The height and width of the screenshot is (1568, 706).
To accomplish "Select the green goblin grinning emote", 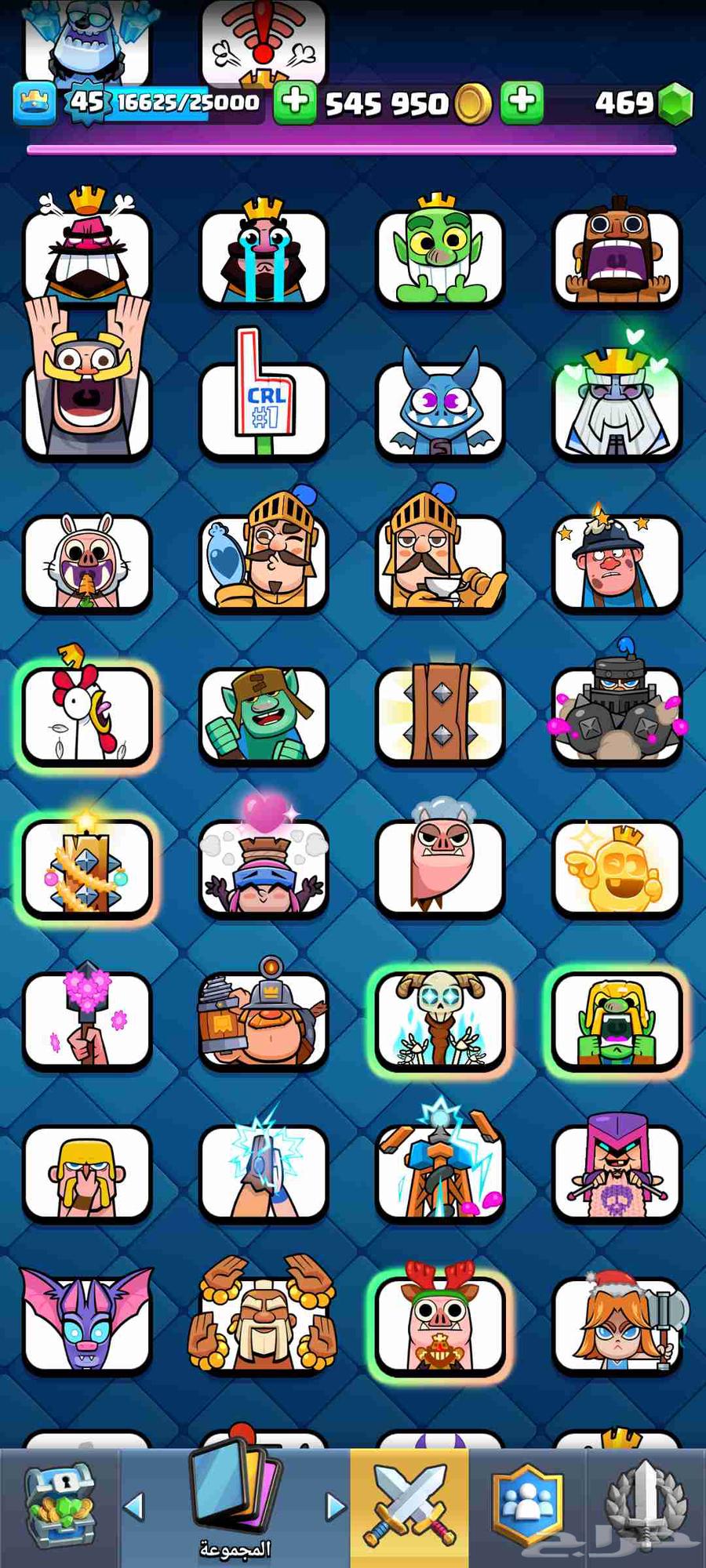I will 439,255.
